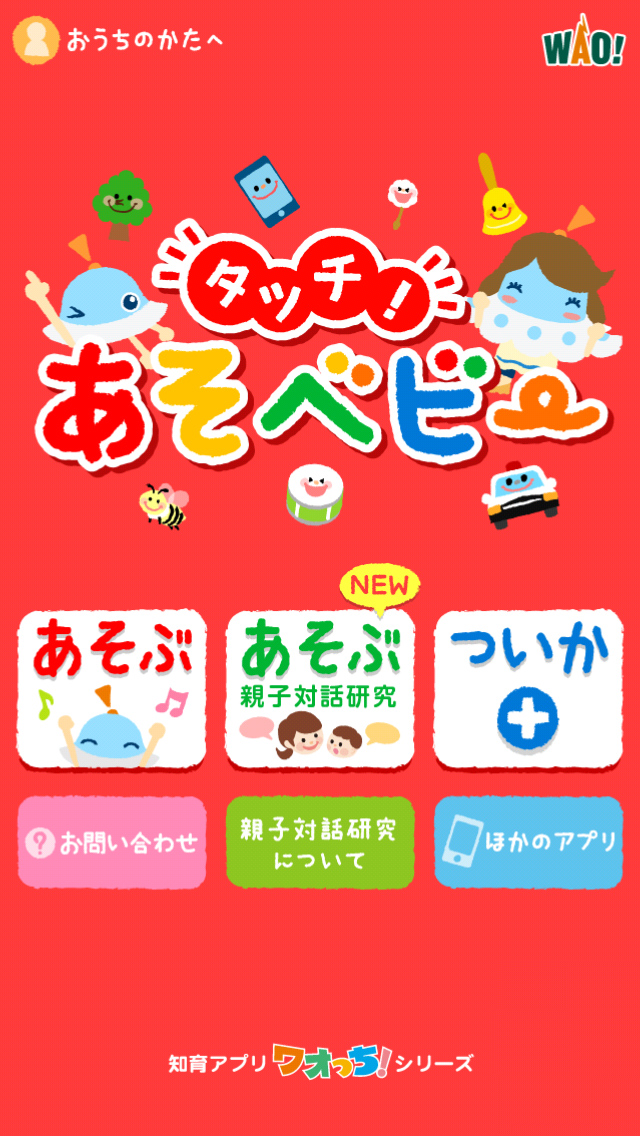View ほかのアプリ other apps

[528, 842]
